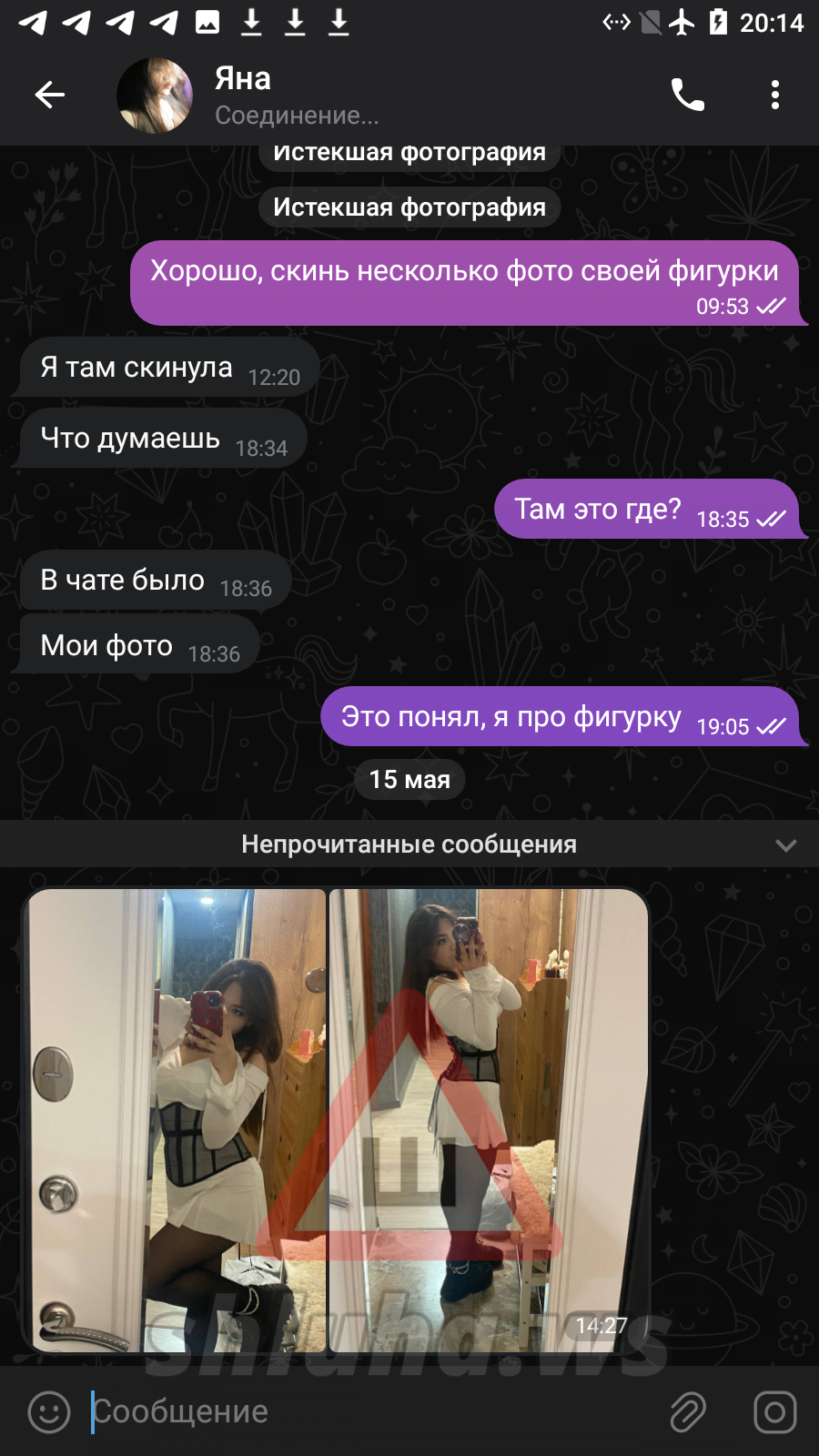Open Яна's profile picture
Screen dimensions: 819x1456
click(x=155, y=96)
